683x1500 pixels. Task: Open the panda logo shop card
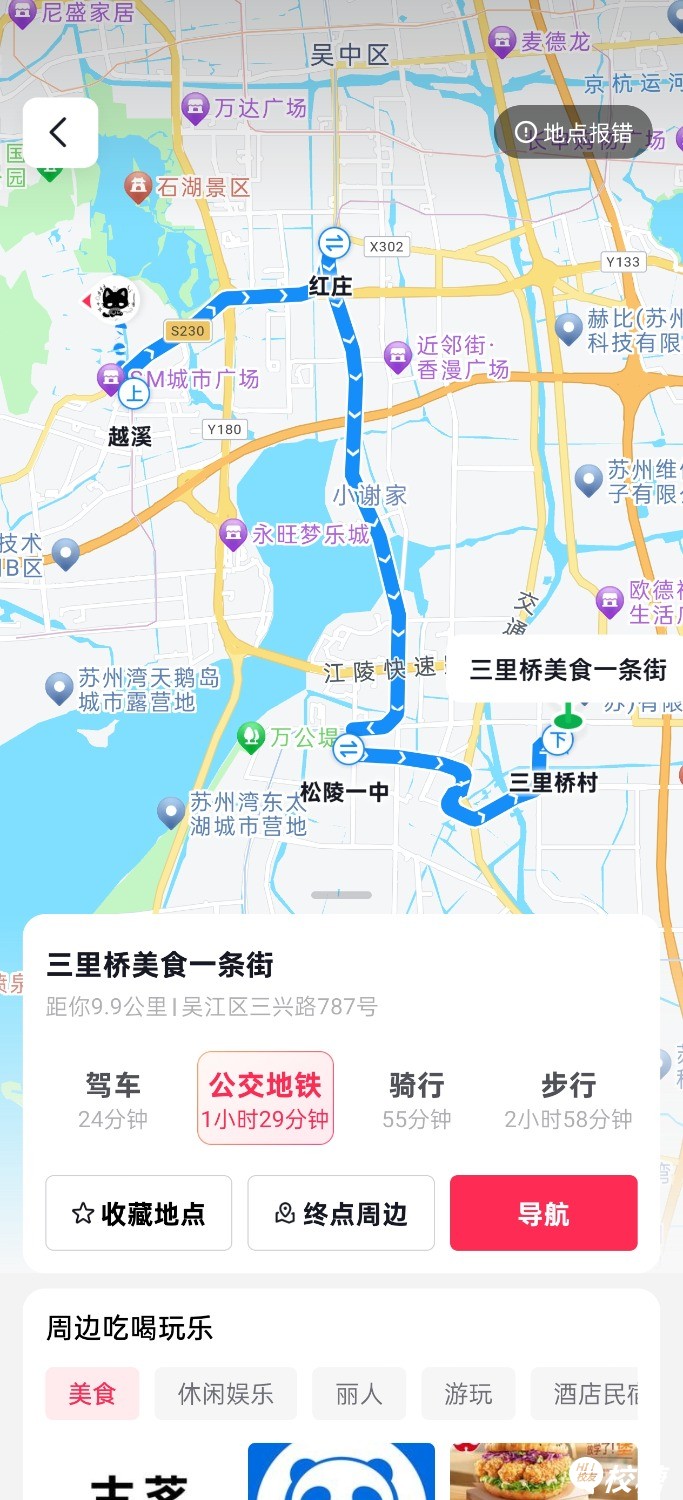341,1472
